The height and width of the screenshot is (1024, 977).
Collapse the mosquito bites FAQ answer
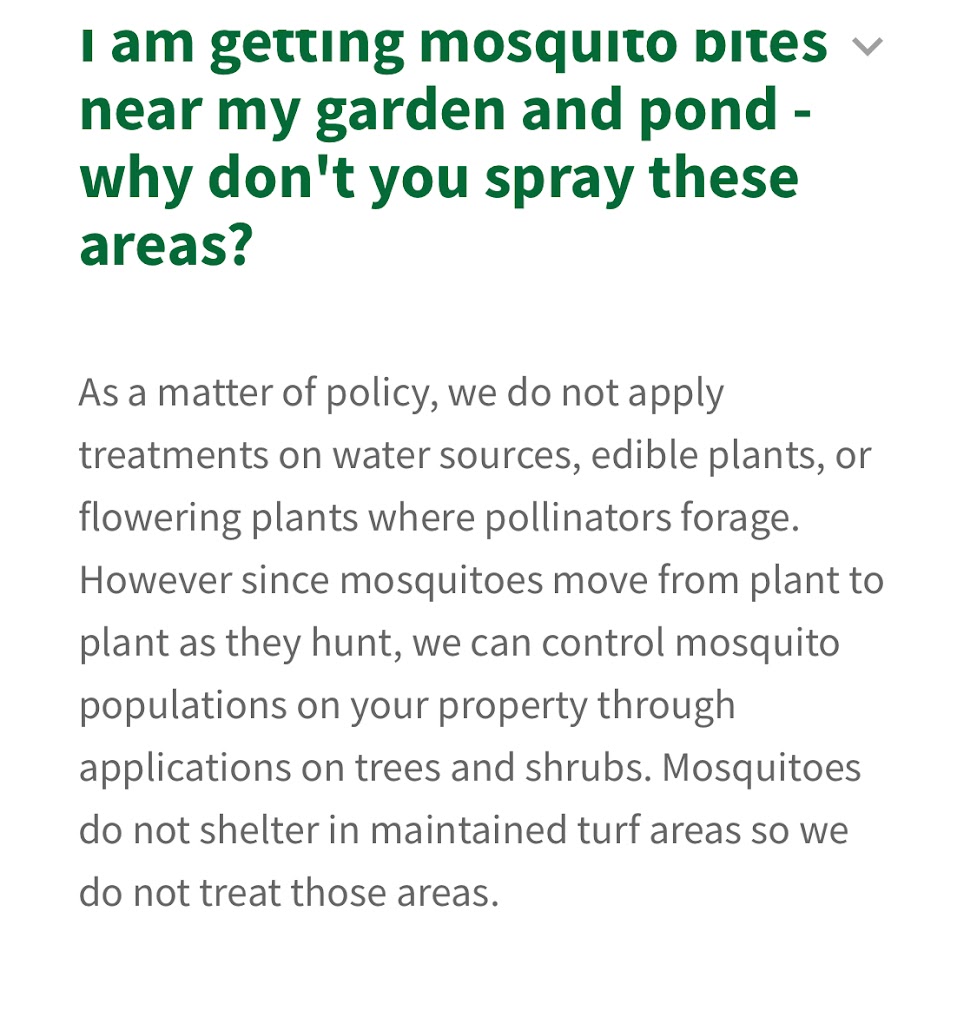point(867,47)
